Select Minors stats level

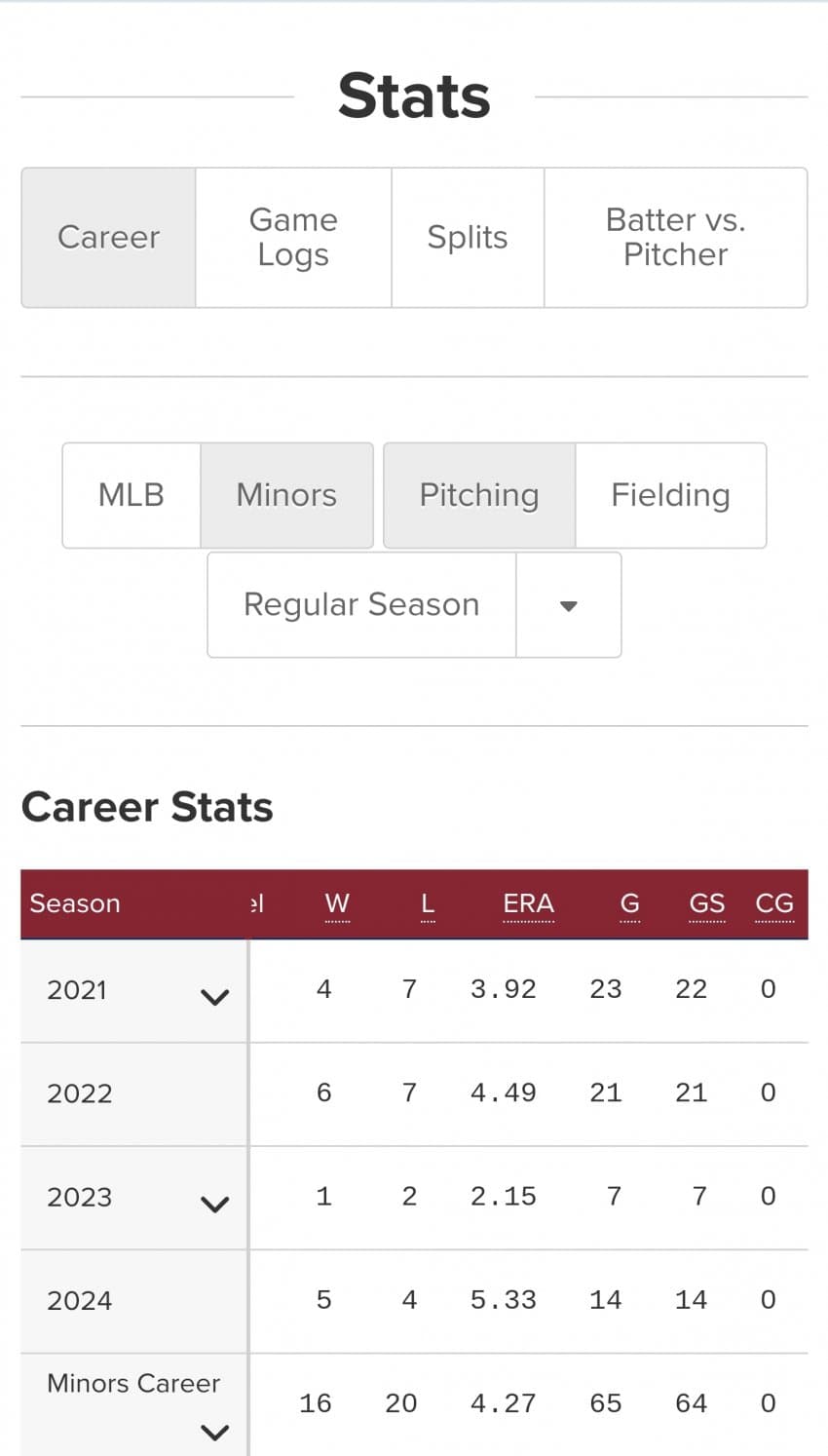[286, 495]
